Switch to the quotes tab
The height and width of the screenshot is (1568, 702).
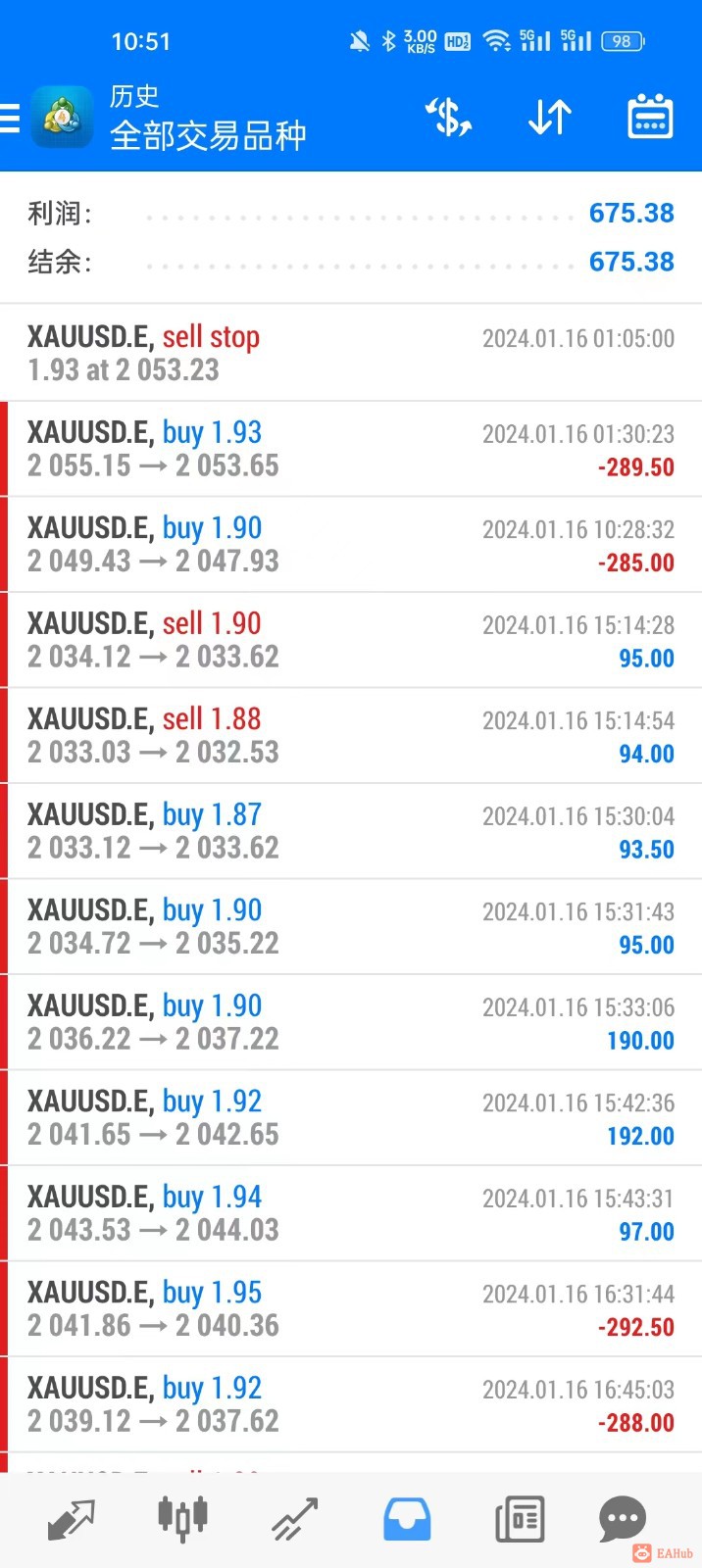[72, 1519]
